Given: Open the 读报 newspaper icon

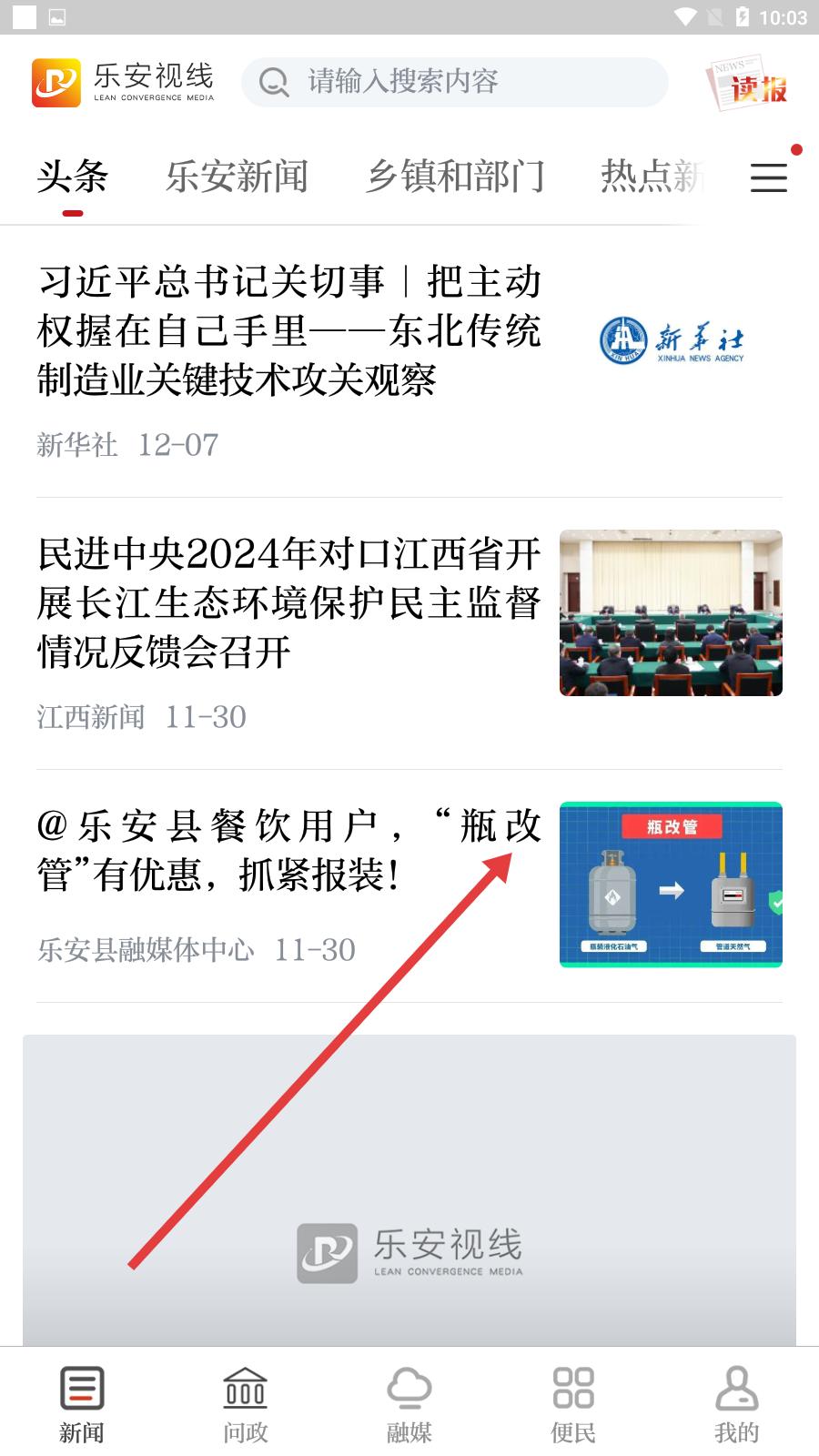Looking at the screenshot, I should click(748, 84).
